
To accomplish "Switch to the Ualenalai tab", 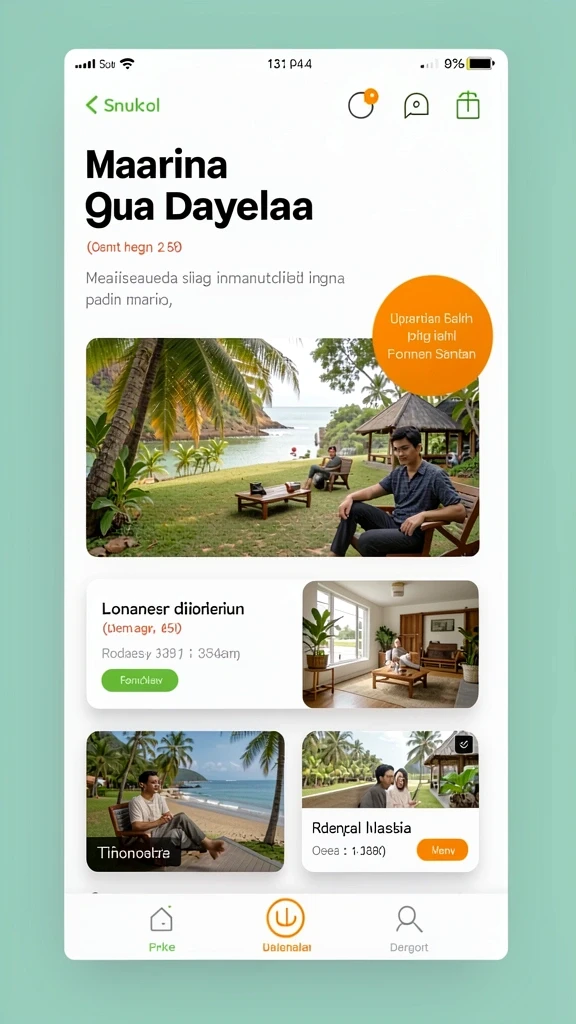I will point(286,926).
